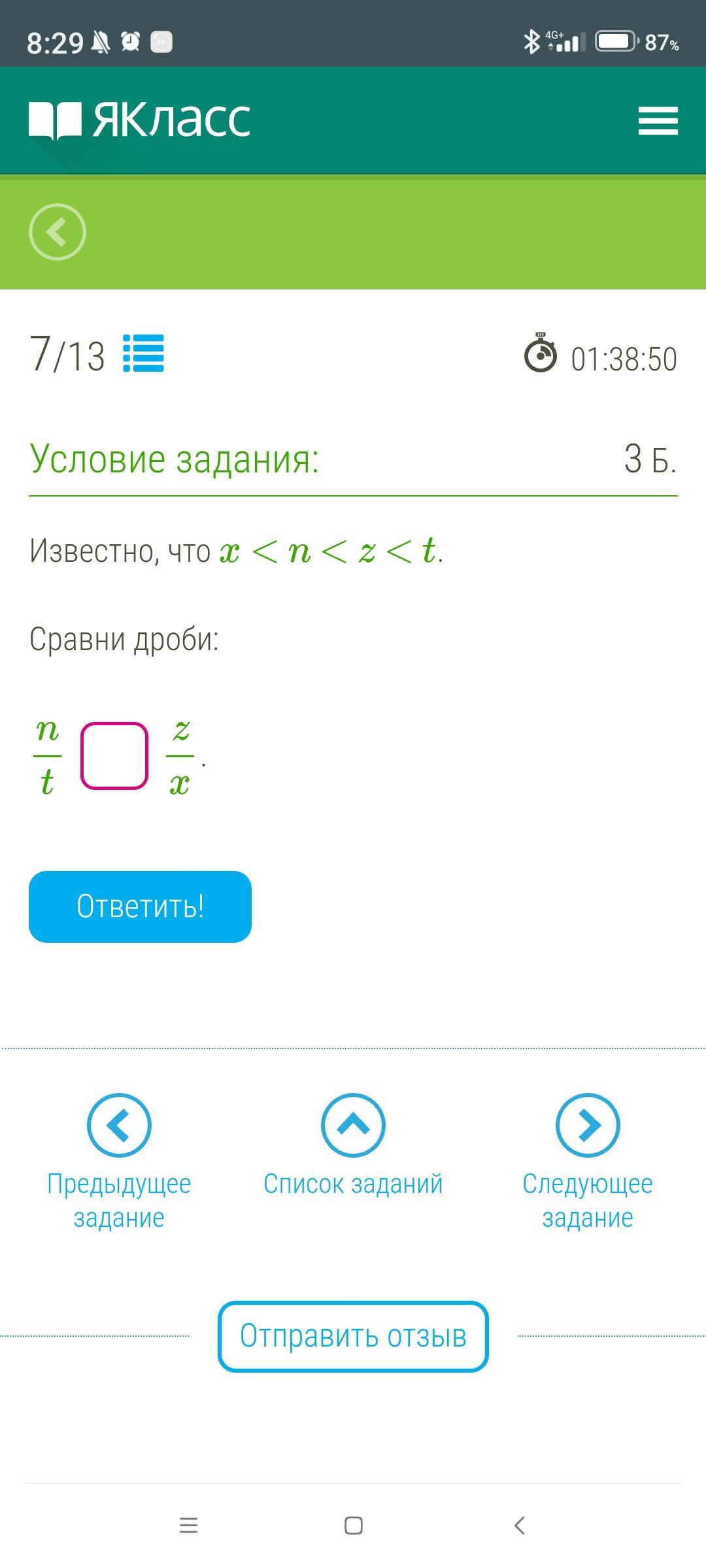
Task: Tap the system back button
Action: click(520, 1526)
